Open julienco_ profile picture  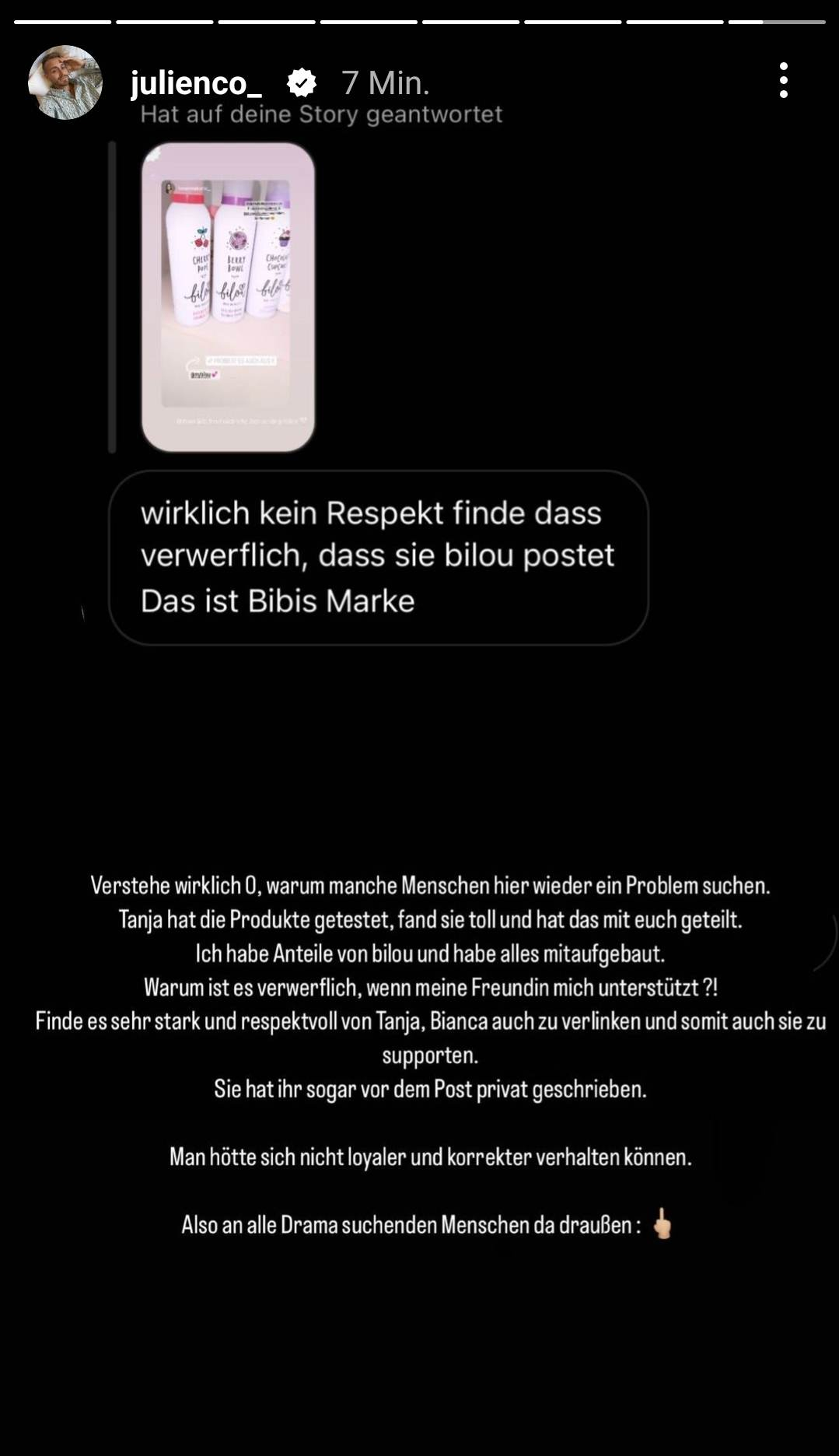point(65,82)
